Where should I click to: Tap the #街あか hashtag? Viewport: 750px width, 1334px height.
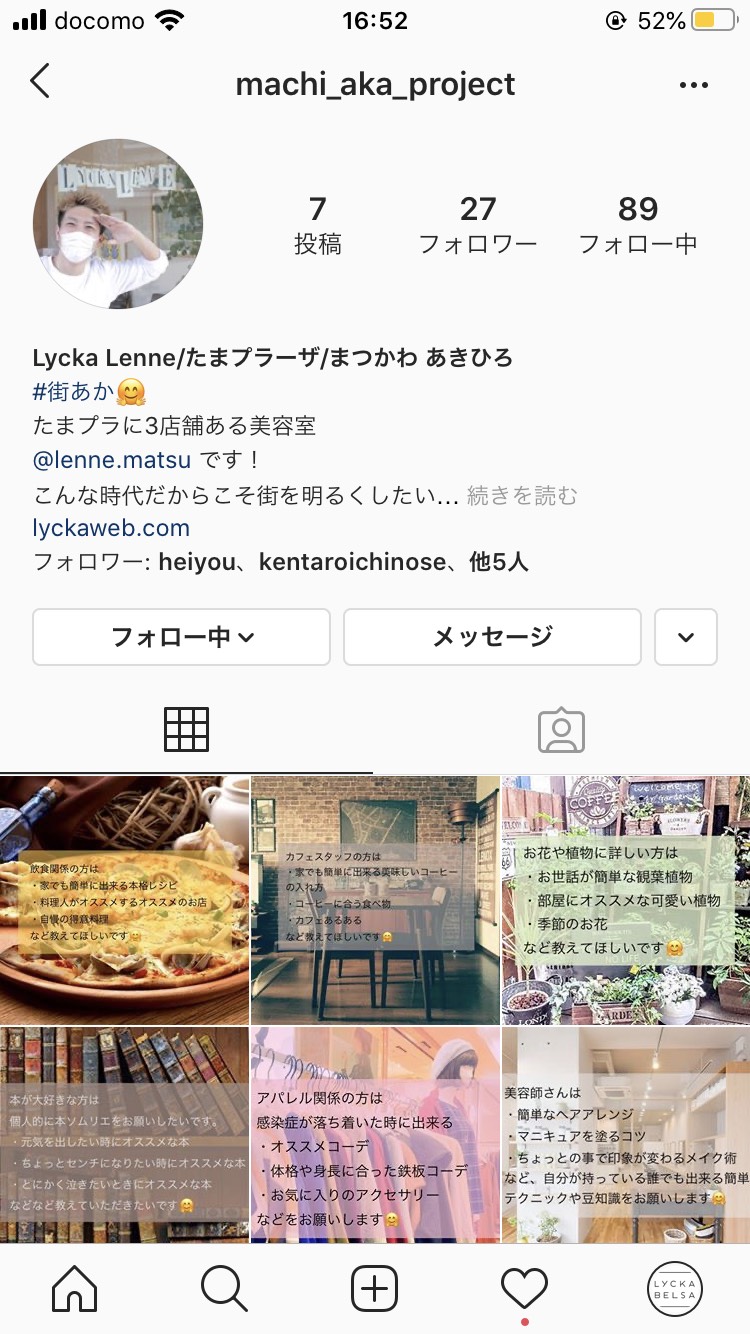tap(73, 392)
